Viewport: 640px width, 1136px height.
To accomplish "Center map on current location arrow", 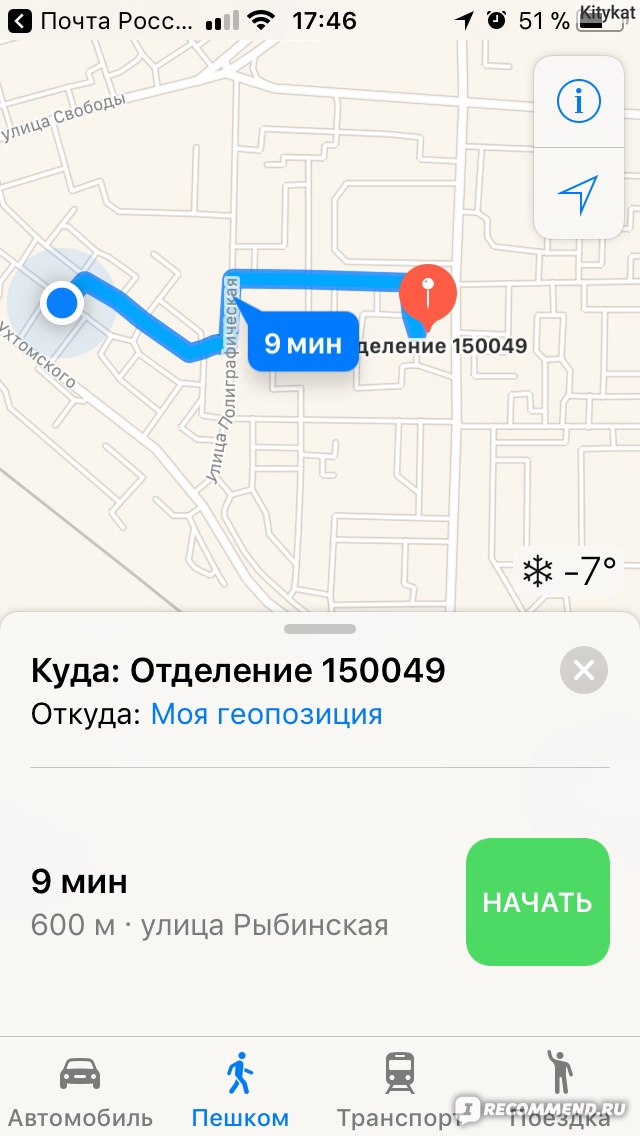I will pos(578,193).
